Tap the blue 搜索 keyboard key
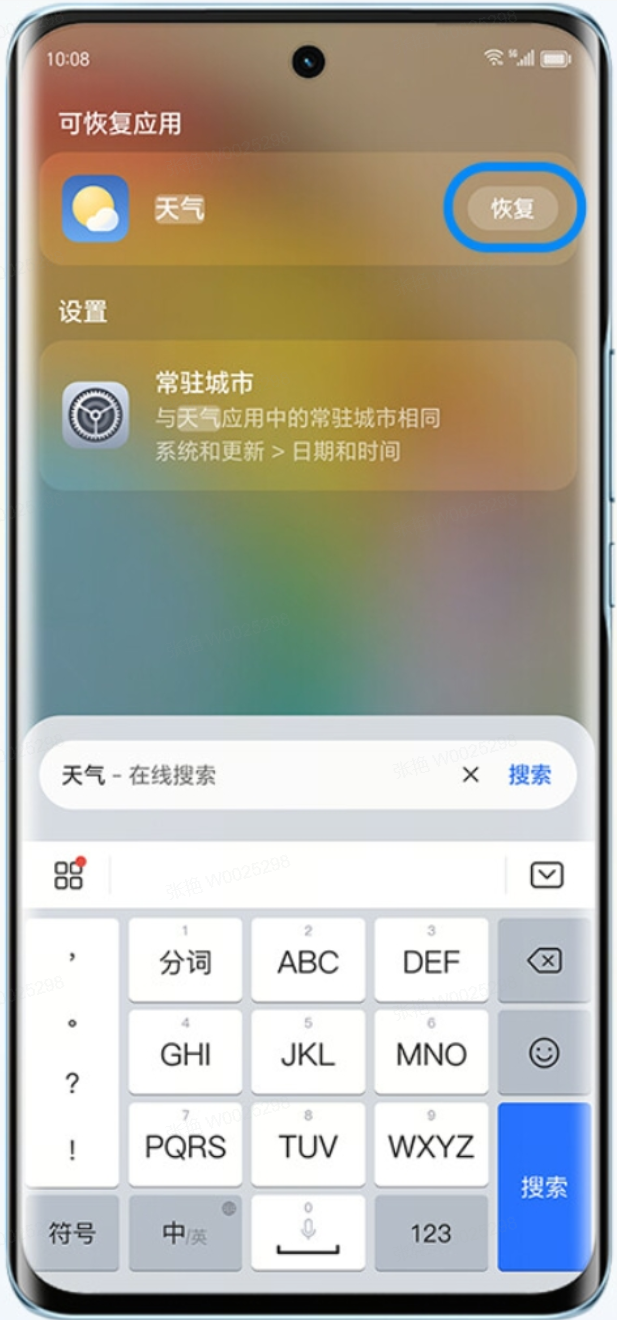 544,1188
